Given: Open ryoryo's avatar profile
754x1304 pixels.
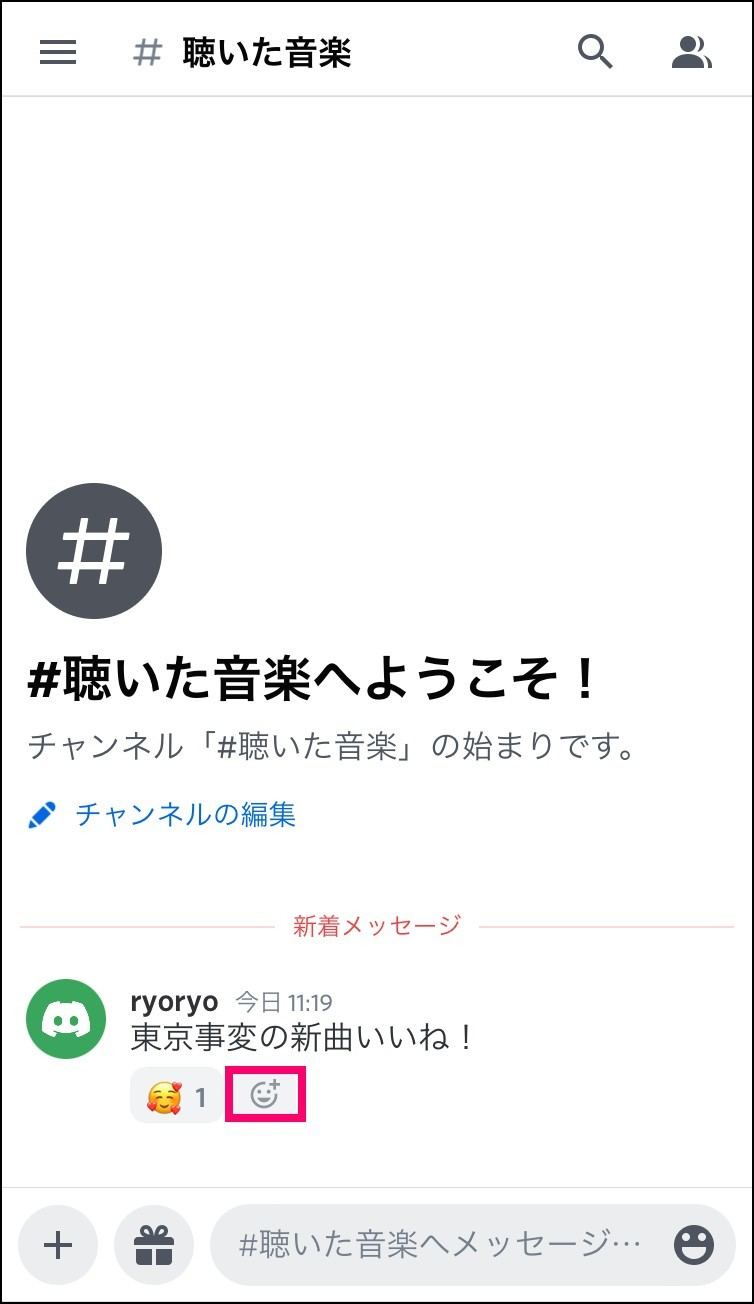Looking at the screenshot, I should pyautogui.click(x=66, y=1019).
